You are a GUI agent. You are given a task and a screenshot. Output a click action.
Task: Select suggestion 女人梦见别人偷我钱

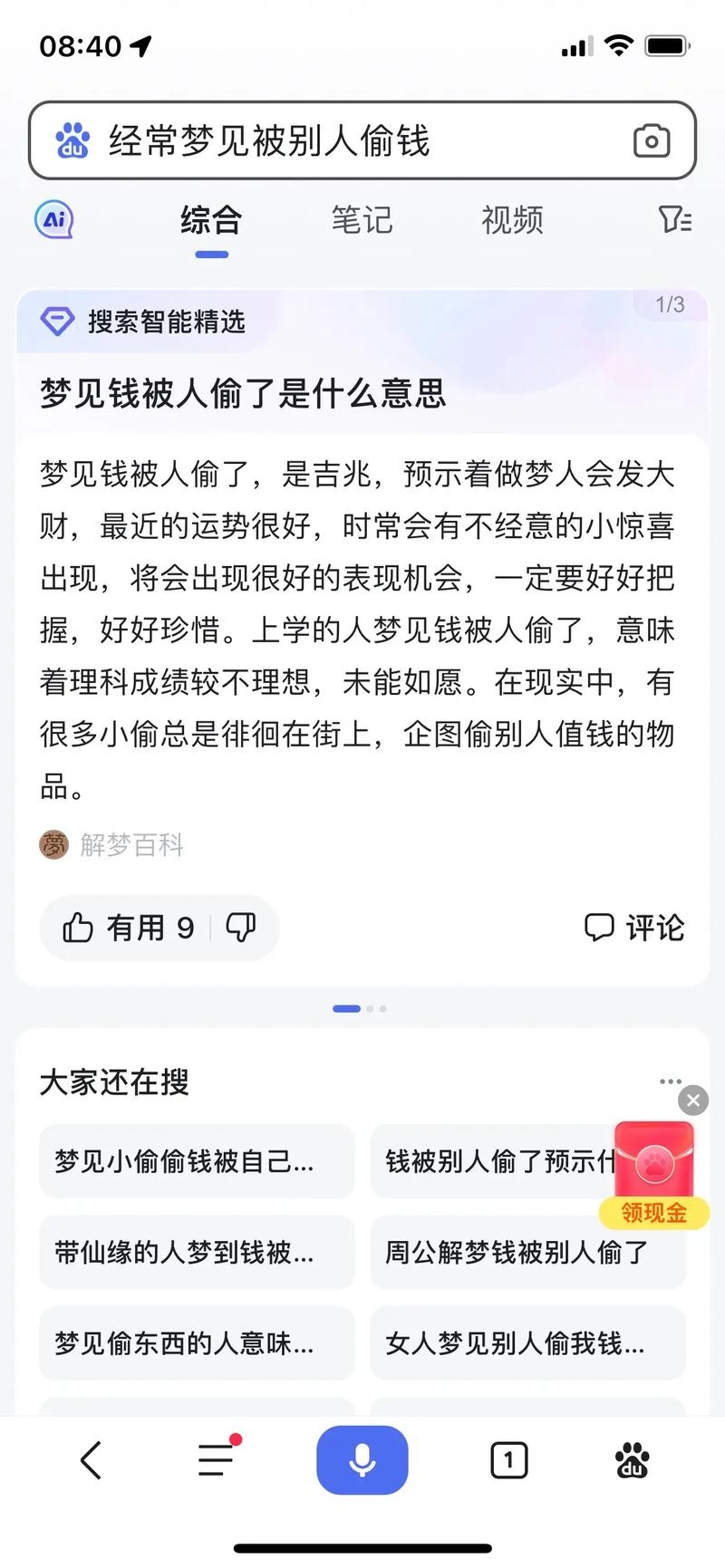[527, 1343]
